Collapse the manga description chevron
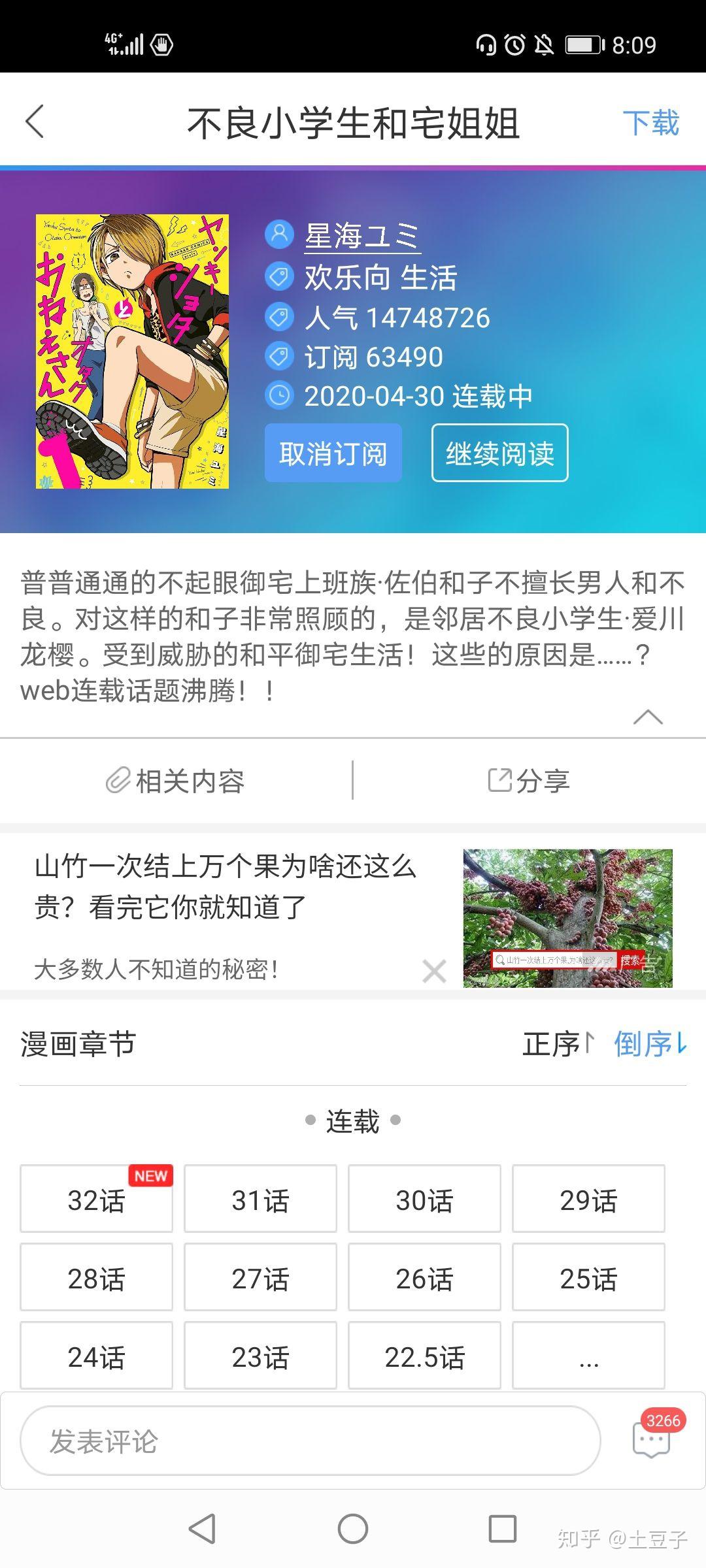The height and width of the screenshot is (1568, 706). [648, 717]
